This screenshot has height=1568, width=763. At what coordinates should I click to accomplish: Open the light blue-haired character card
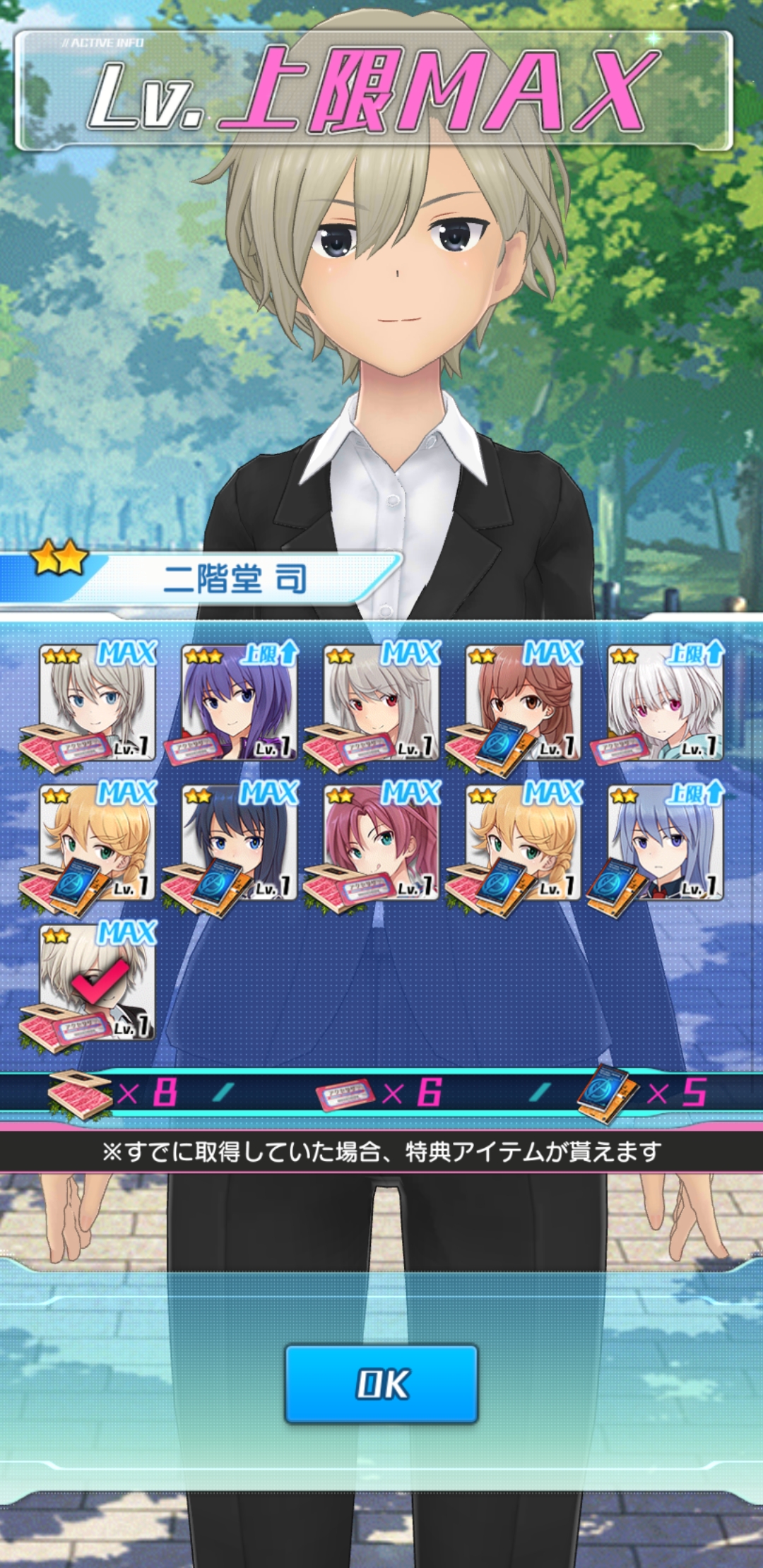666,842
